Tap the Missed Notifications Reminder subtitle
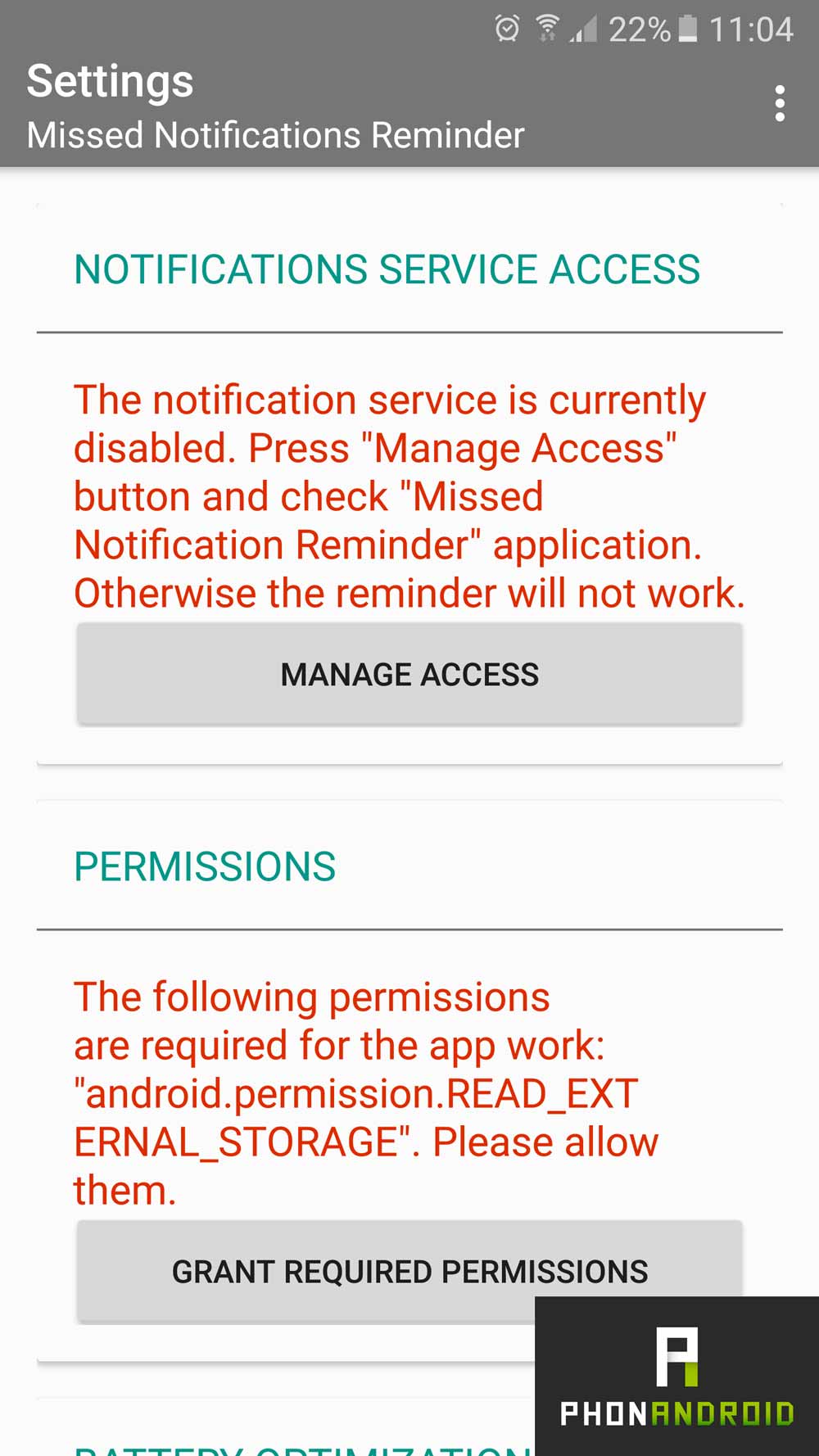Screen dimensions: 819x1456 click(274, 134)
